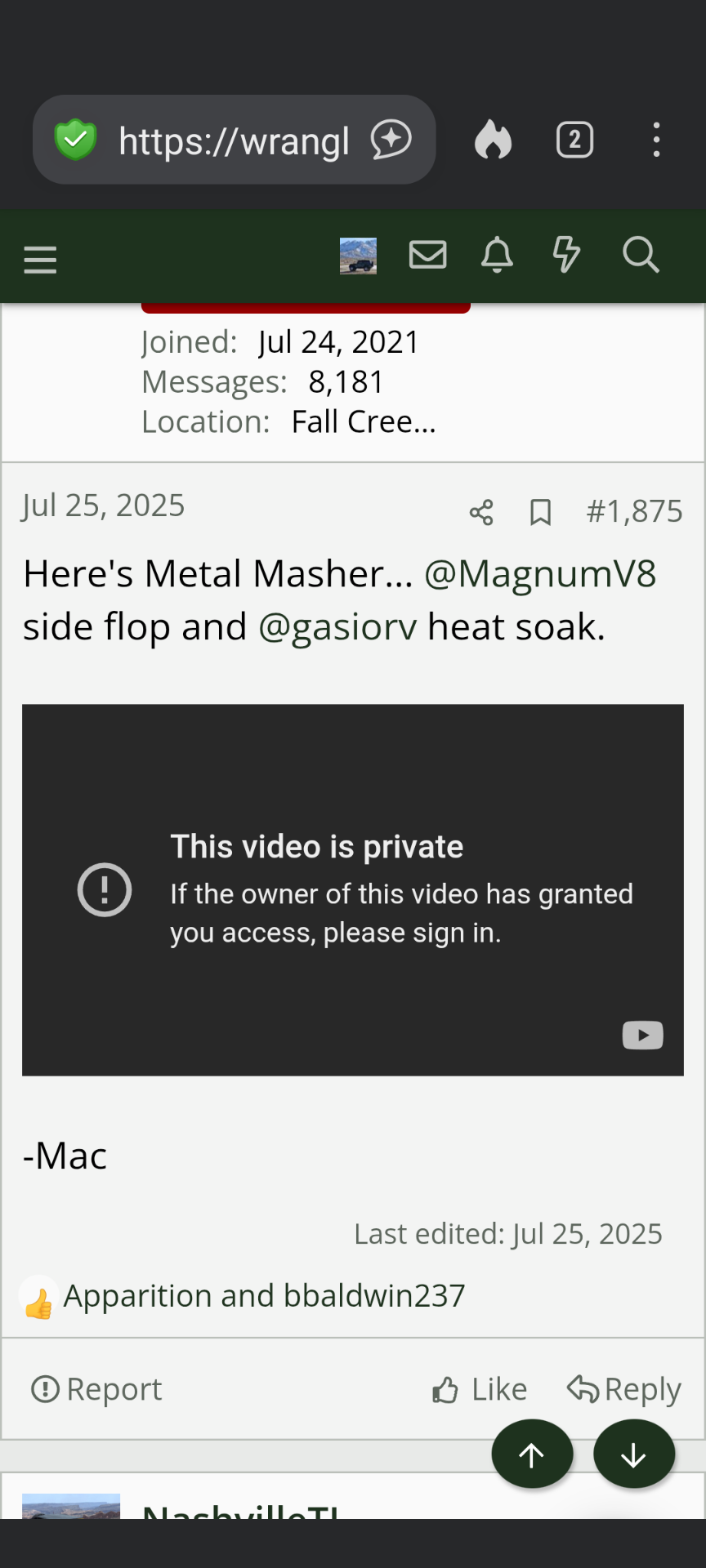
Task: Open the @MagnumV8 mention
Action: [539, 573]
